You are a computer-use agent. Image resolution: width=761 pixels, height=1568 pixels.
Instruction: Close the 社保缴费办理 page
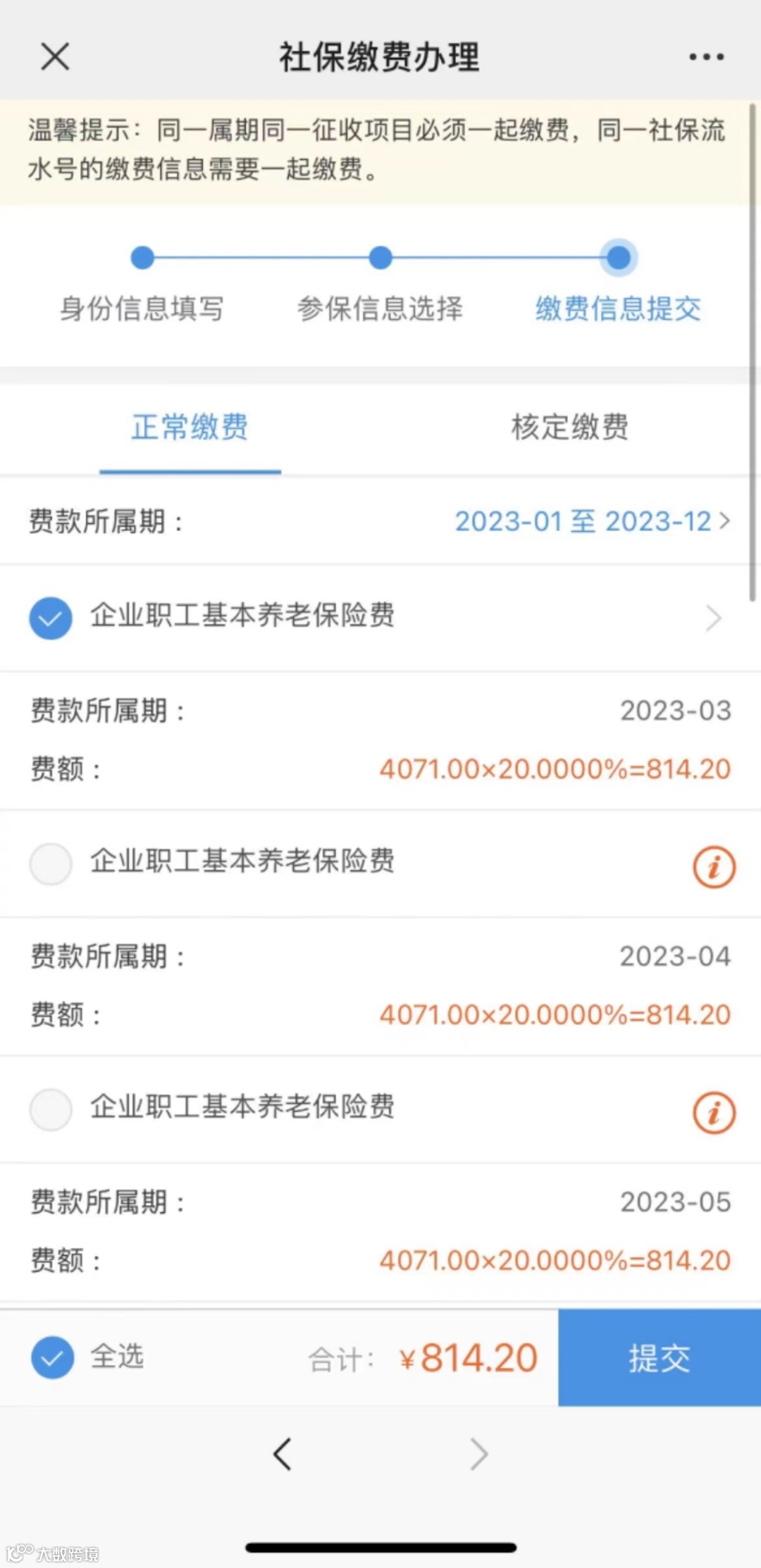point(55,56)
